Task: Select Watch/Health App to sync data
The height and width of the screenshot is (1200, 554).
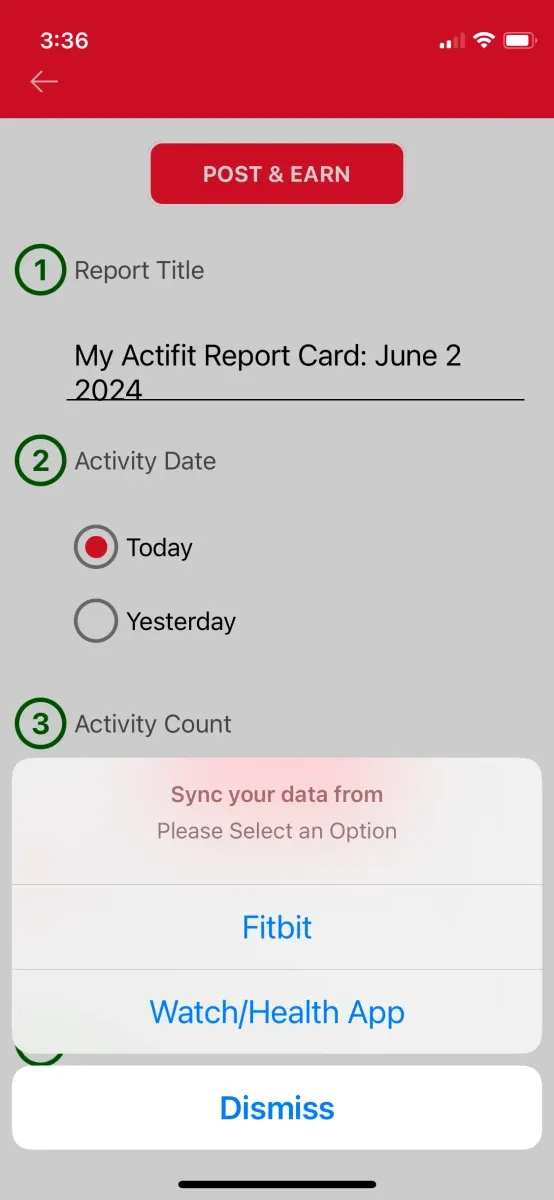Action: click(x=277, y=1012)
